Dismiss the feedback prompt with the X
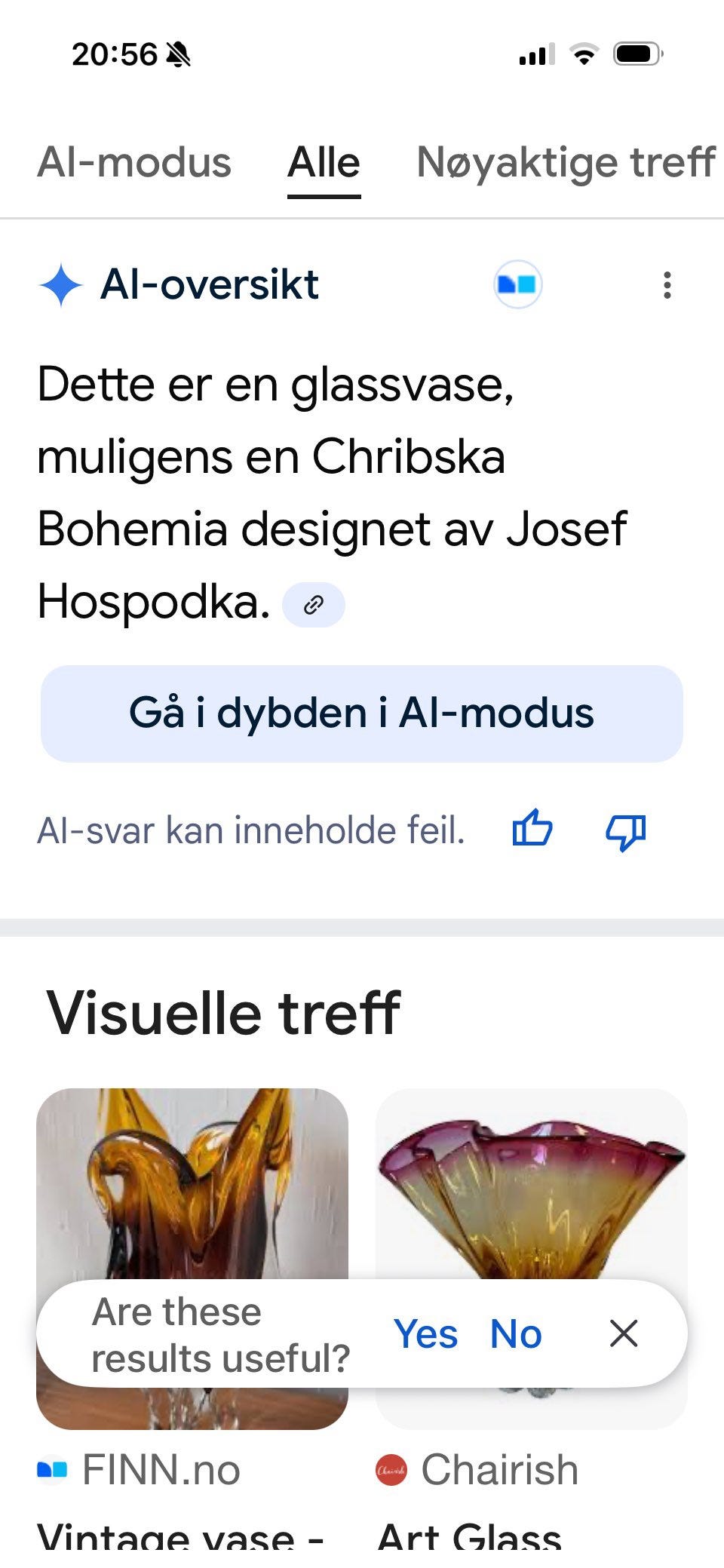This screenshot has height=1568, width=724. point(624,1333)
